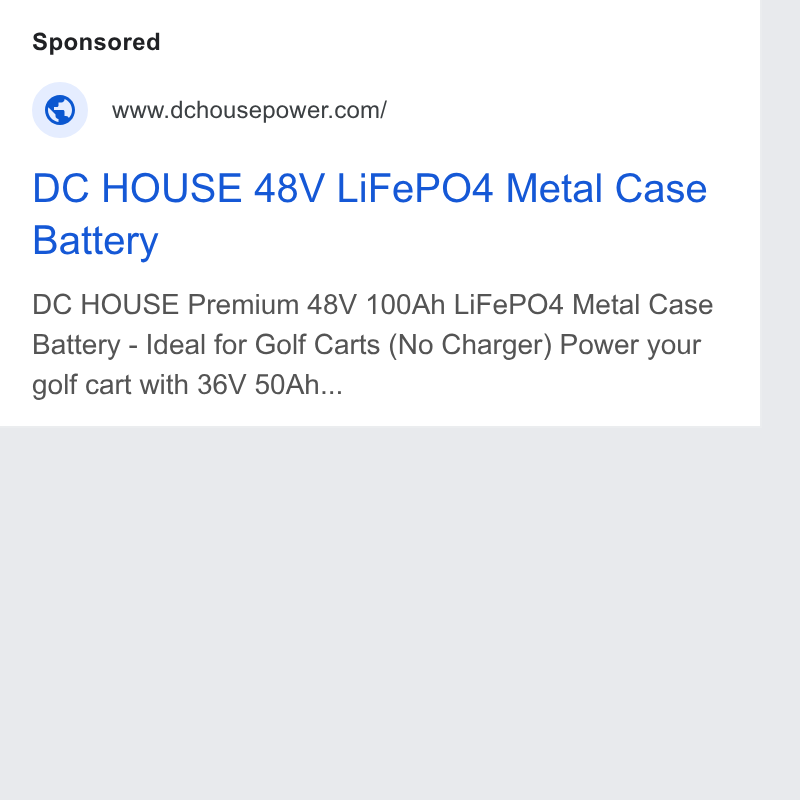This screenshot has width=800, height=800.
Task: Tap the www.dchousepower.com URL
Action: tap(249, 110)
